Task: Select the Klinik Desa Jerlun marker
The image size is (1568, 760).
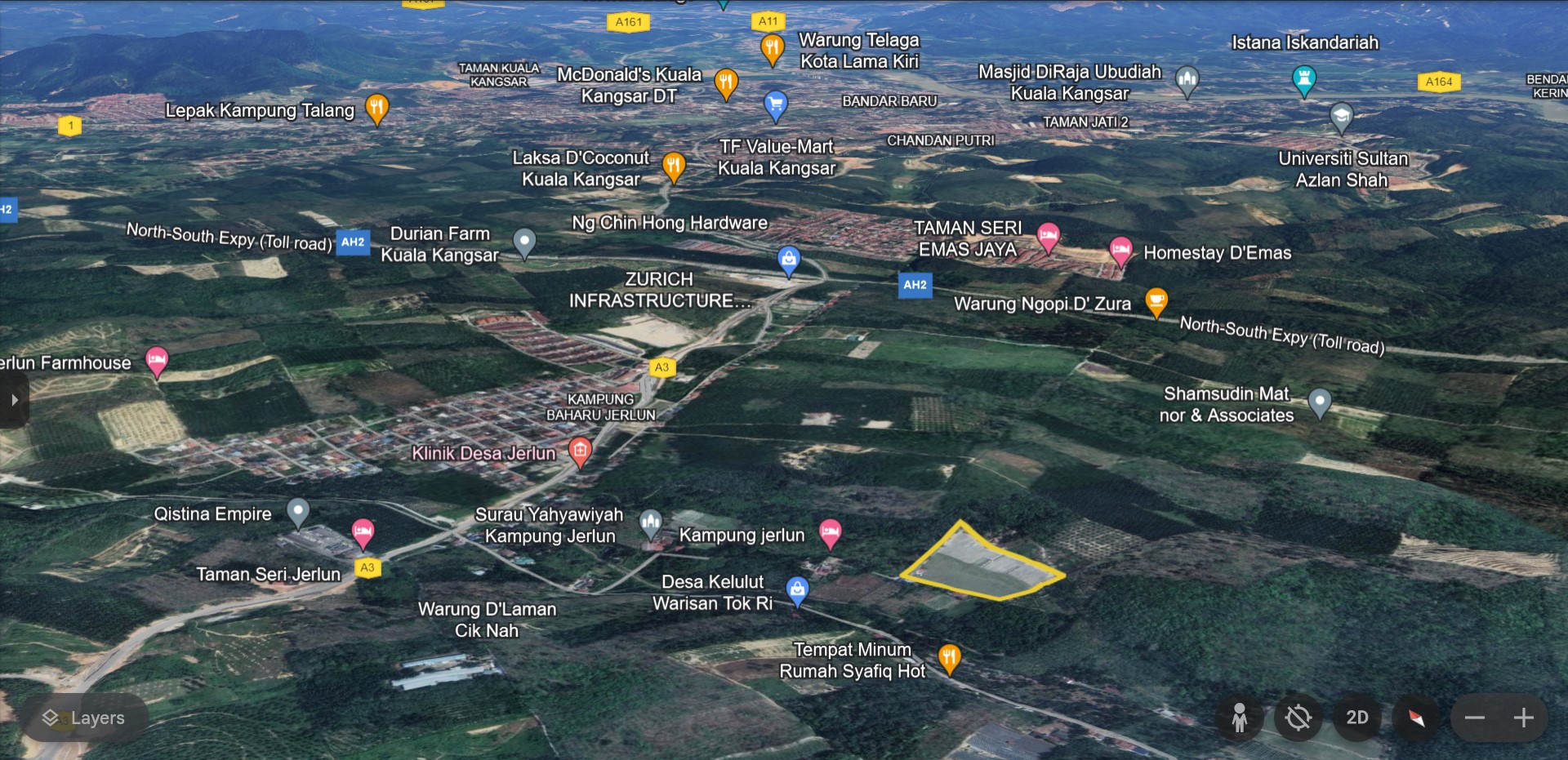Action: [580, 450]
